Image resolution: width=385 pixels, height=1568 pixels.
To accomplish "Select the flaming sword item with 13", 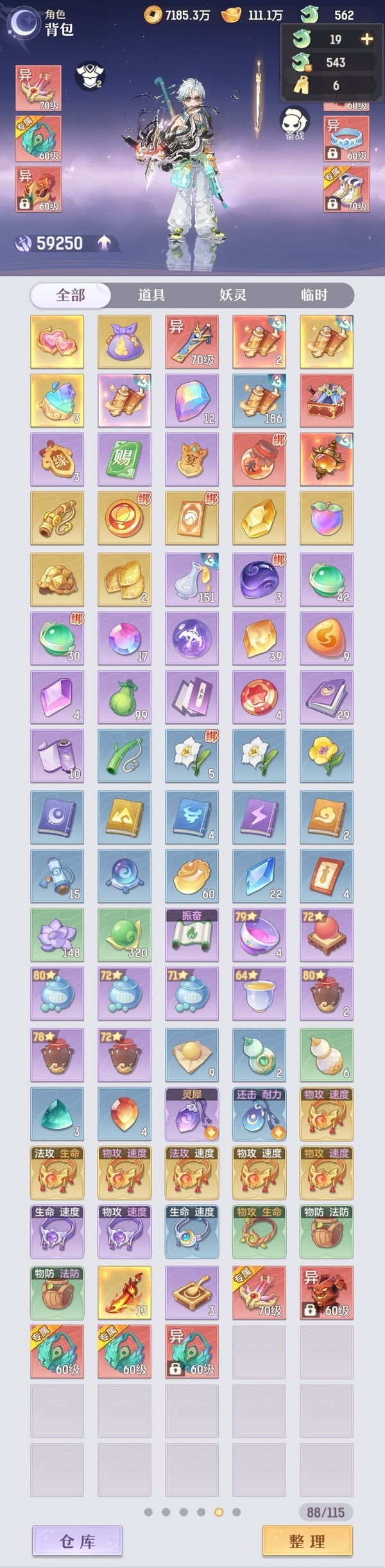I will tap(124, 1292).
